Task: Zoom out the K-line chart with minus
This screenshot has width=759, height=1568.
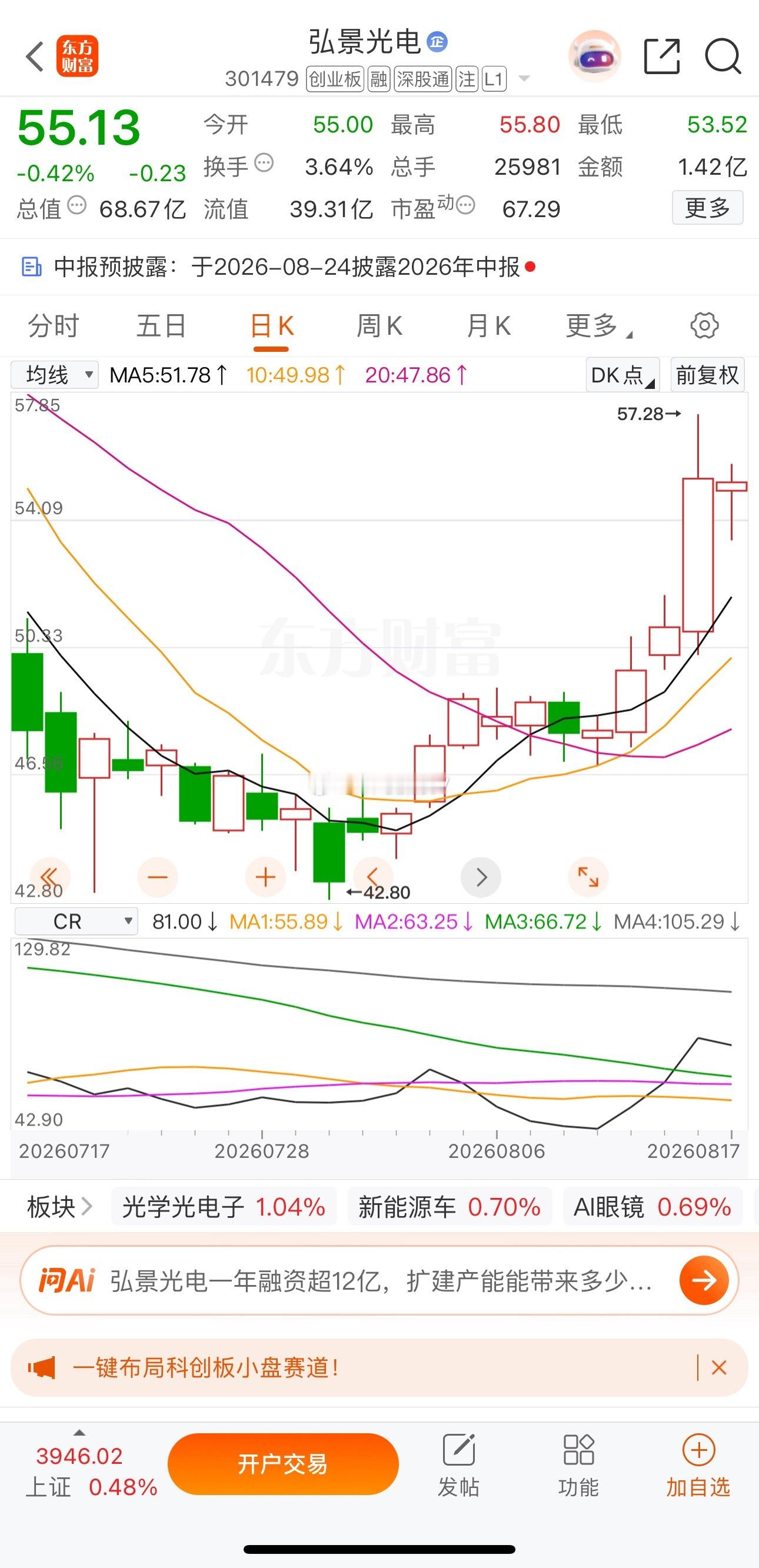Action: coord(158,877)
